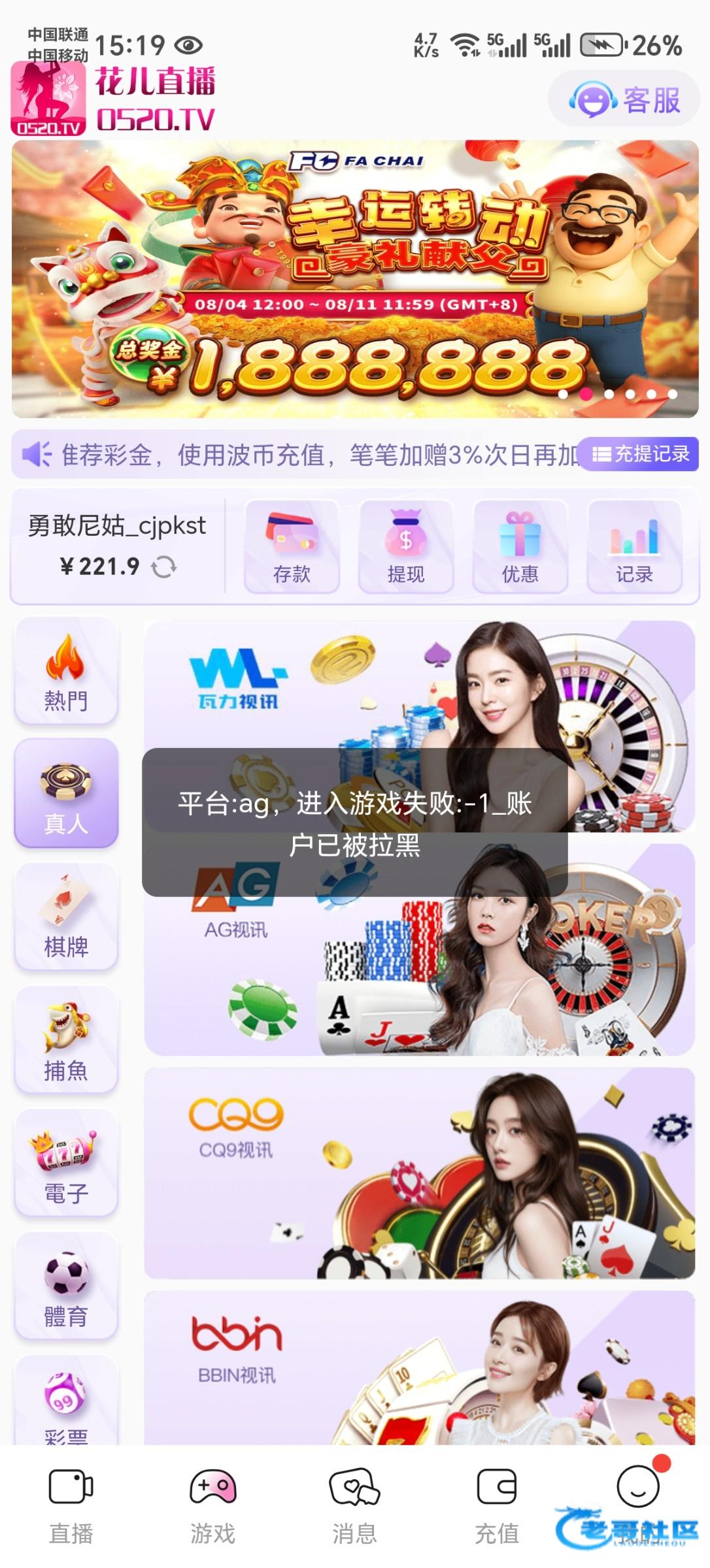Open 存款 deposit
710x1568 pixels.
[292, 546]
